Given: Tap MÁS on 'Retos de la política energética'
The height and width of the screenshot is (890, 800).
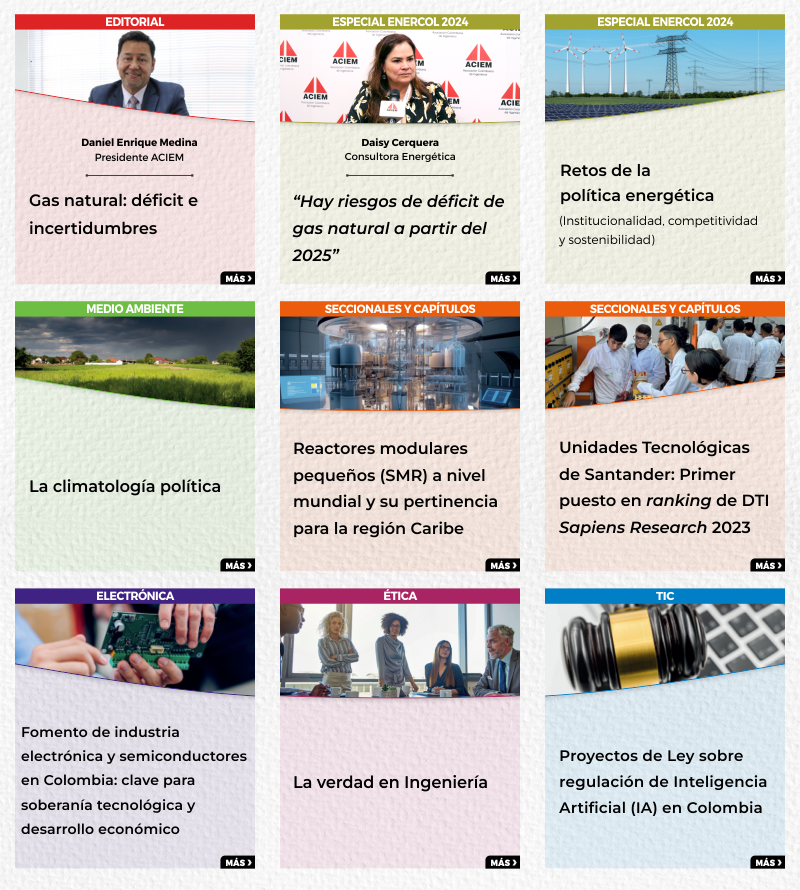Looking at the screenshot, I should click(x=767, y=279).
